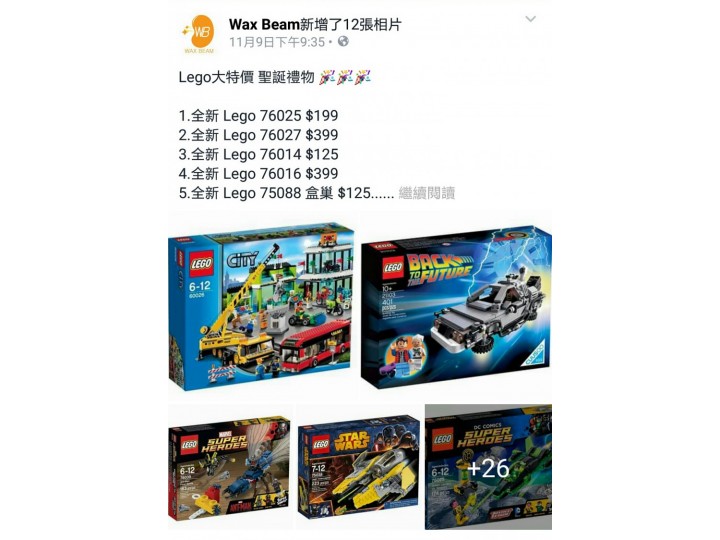View the Lego Star Wars set photo
Screen dimensions: 720x540
[x=358, y=466]
